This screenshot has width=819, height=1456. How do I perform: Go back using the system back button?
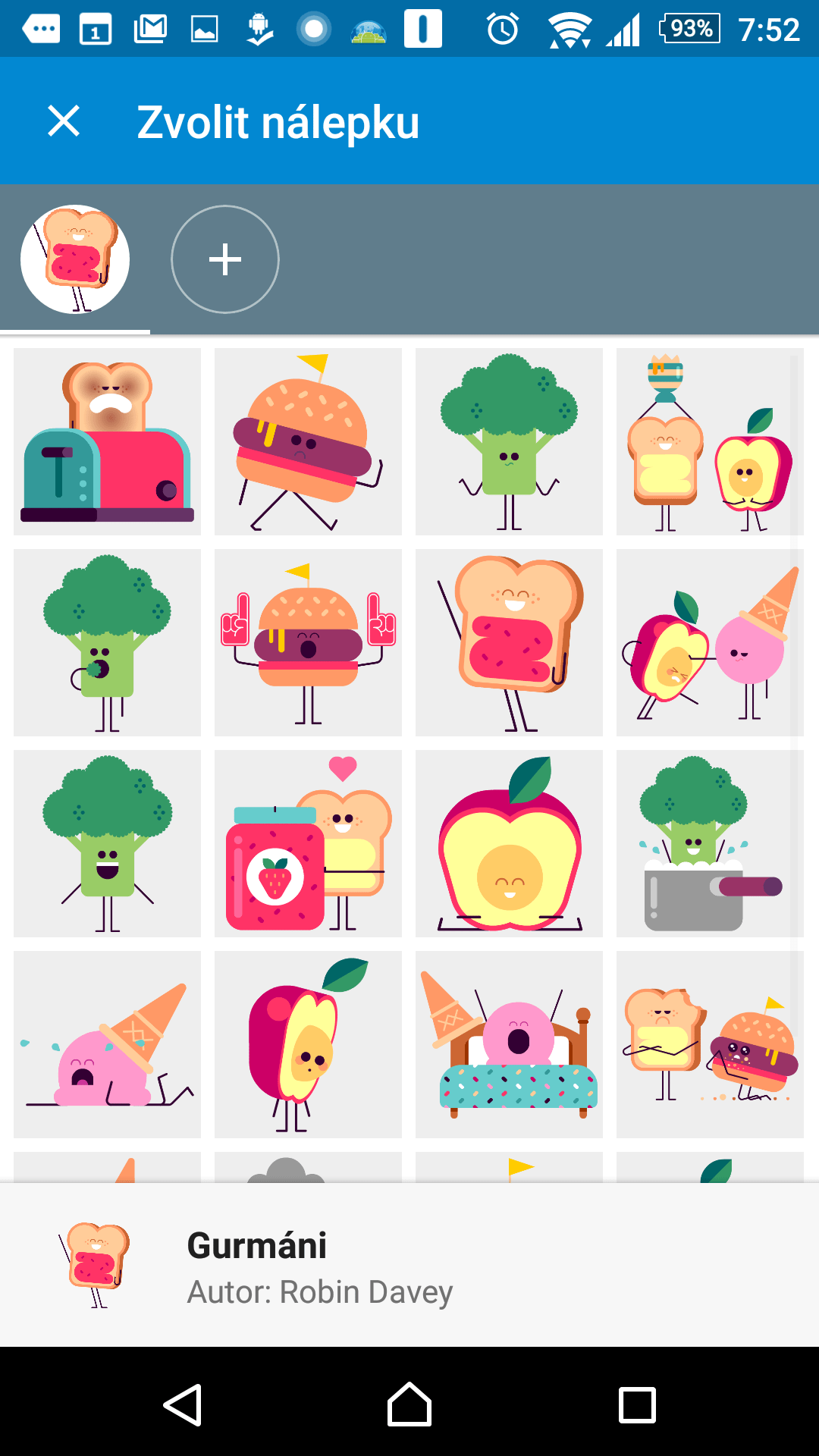[183, 1404]
